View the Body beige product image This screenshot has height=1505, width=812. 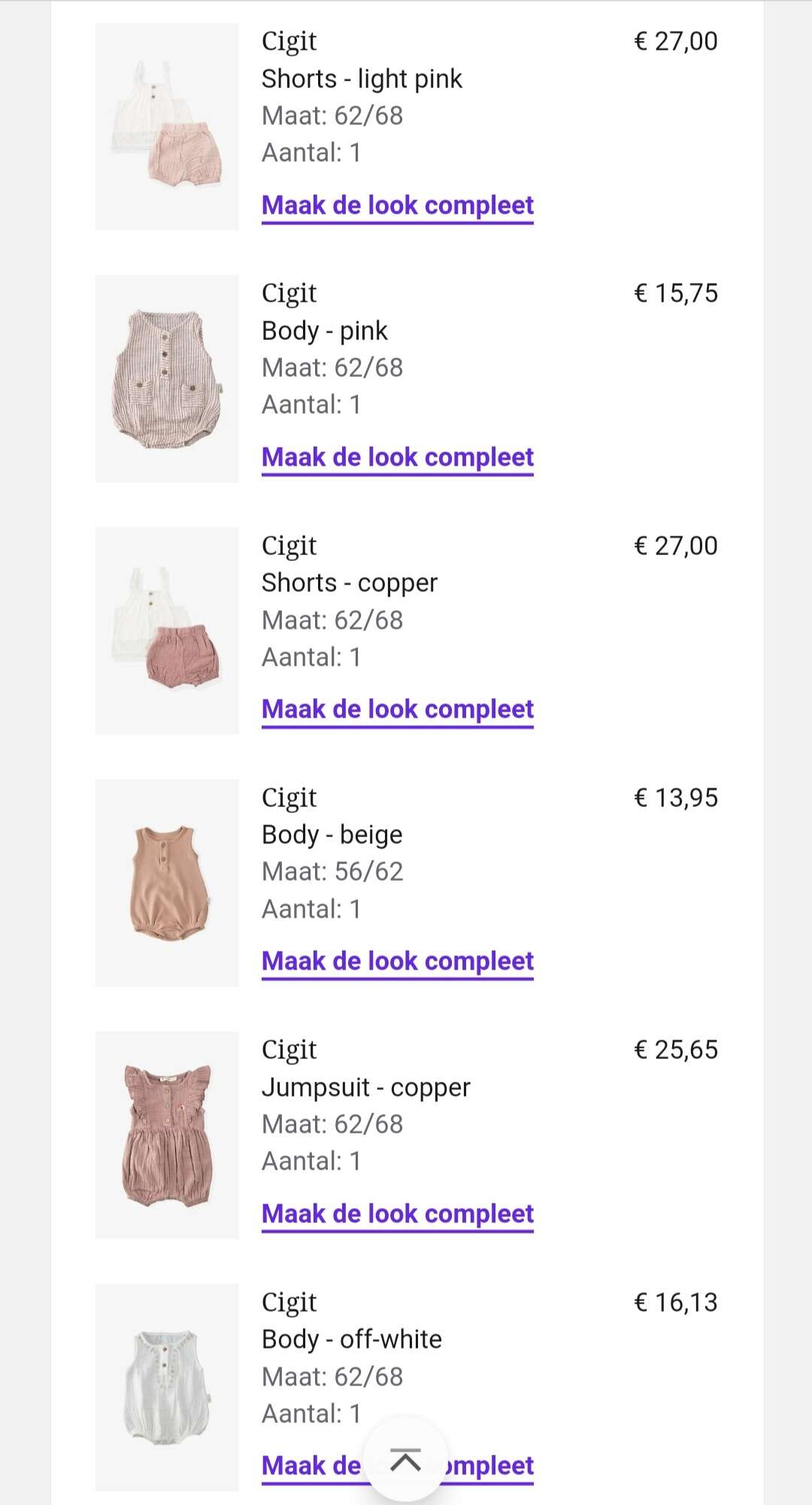coord(167,882)
